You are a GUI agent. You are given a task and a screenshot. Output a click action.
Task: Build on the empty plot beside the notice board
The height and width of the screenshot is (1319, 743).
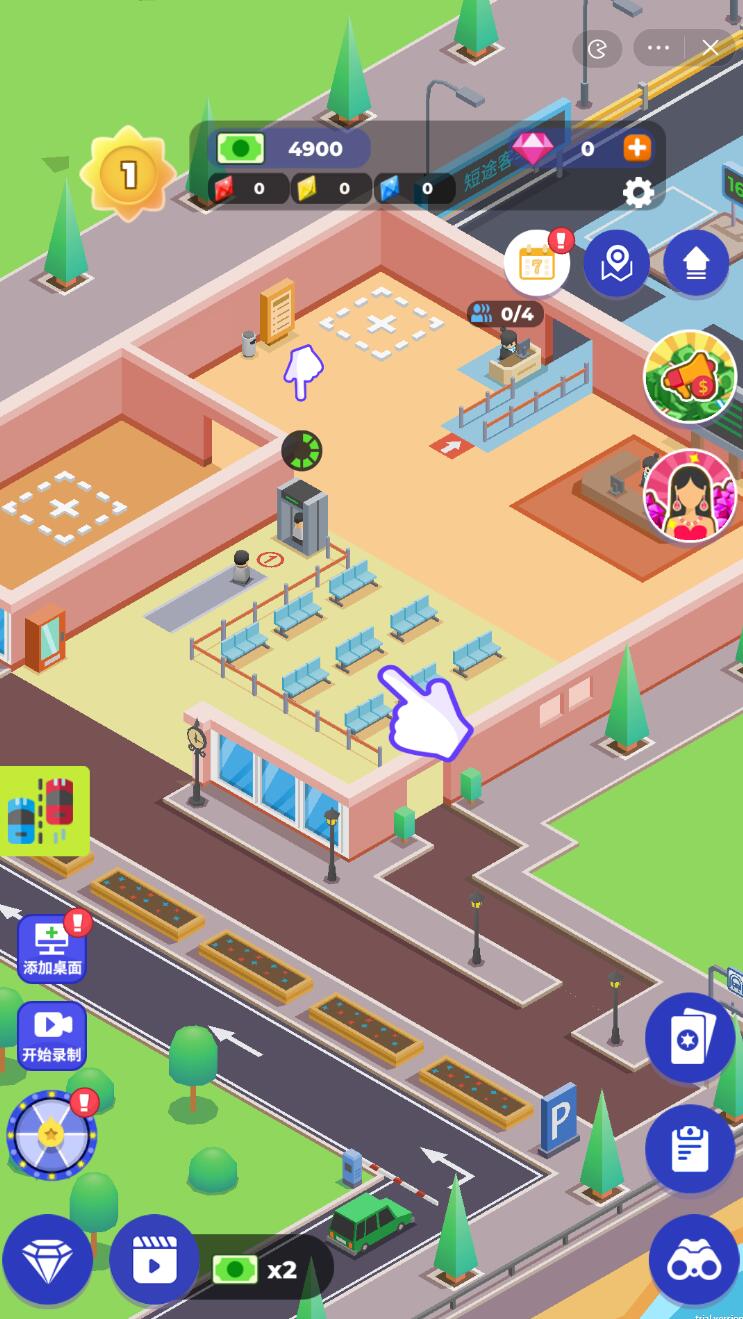point(380,324)
